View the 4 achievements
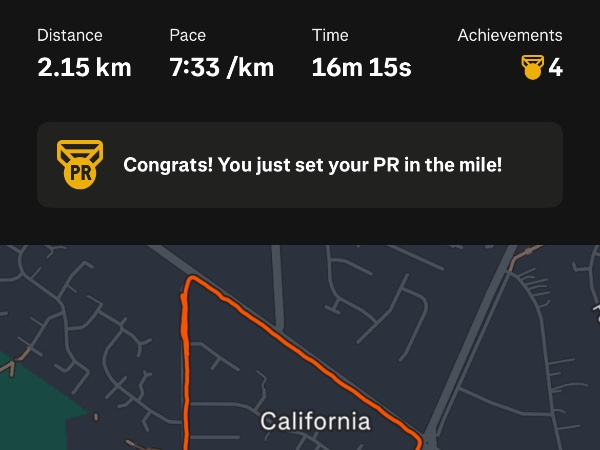The width and height of the screenshot is (600, 450). pyautogui.click(x=542, y=68)
